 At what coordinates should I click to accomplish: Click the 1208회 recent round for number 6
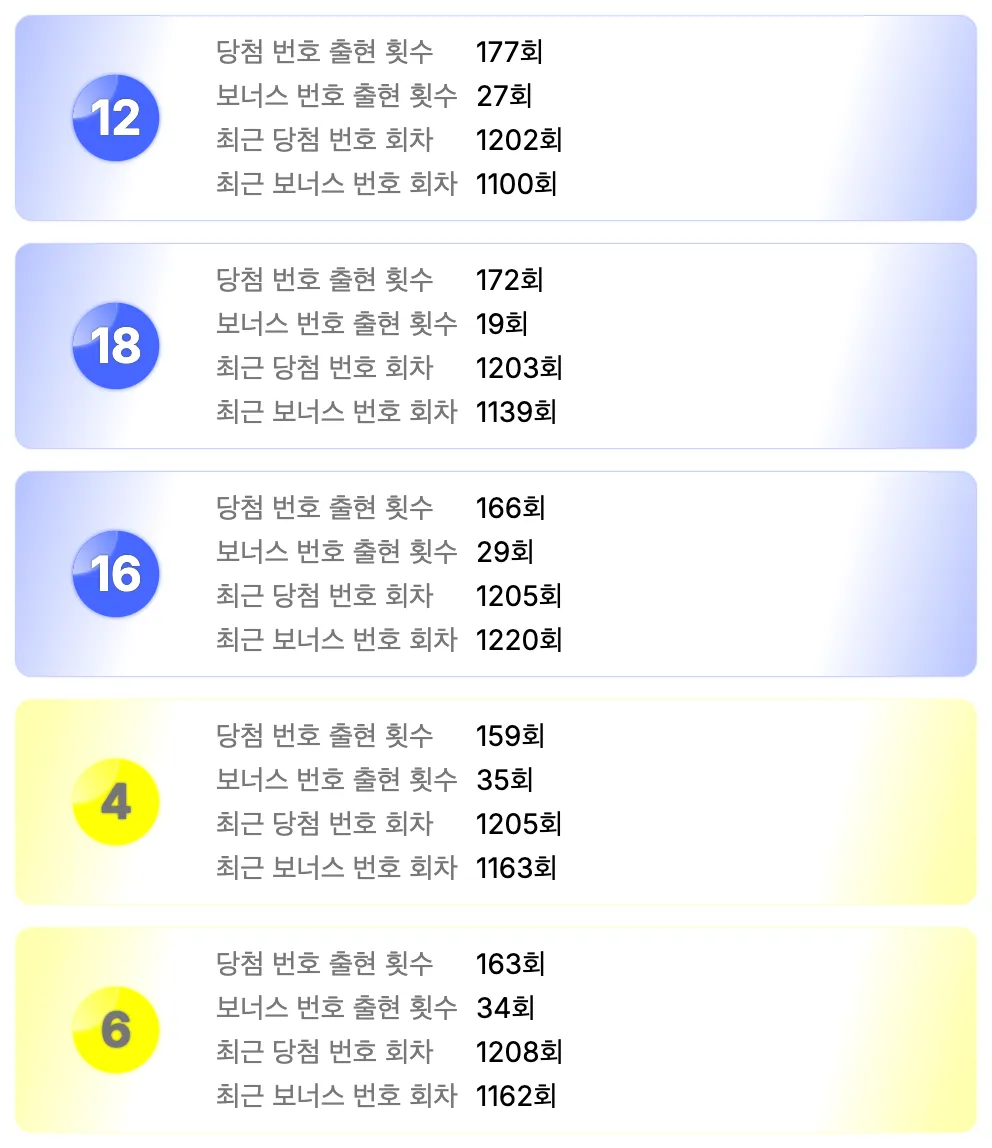tap(520, 1052)
